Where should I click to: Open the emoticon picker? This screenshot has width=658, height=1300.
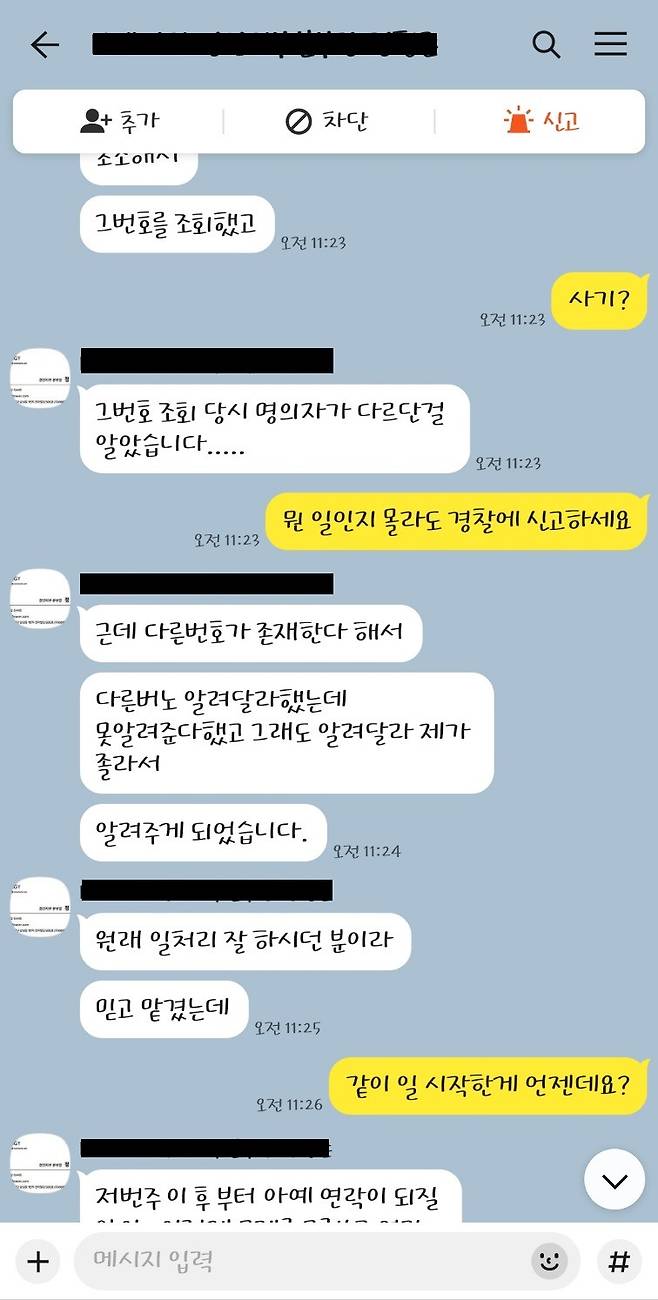pyautogui.click(x=548, y=1262)
